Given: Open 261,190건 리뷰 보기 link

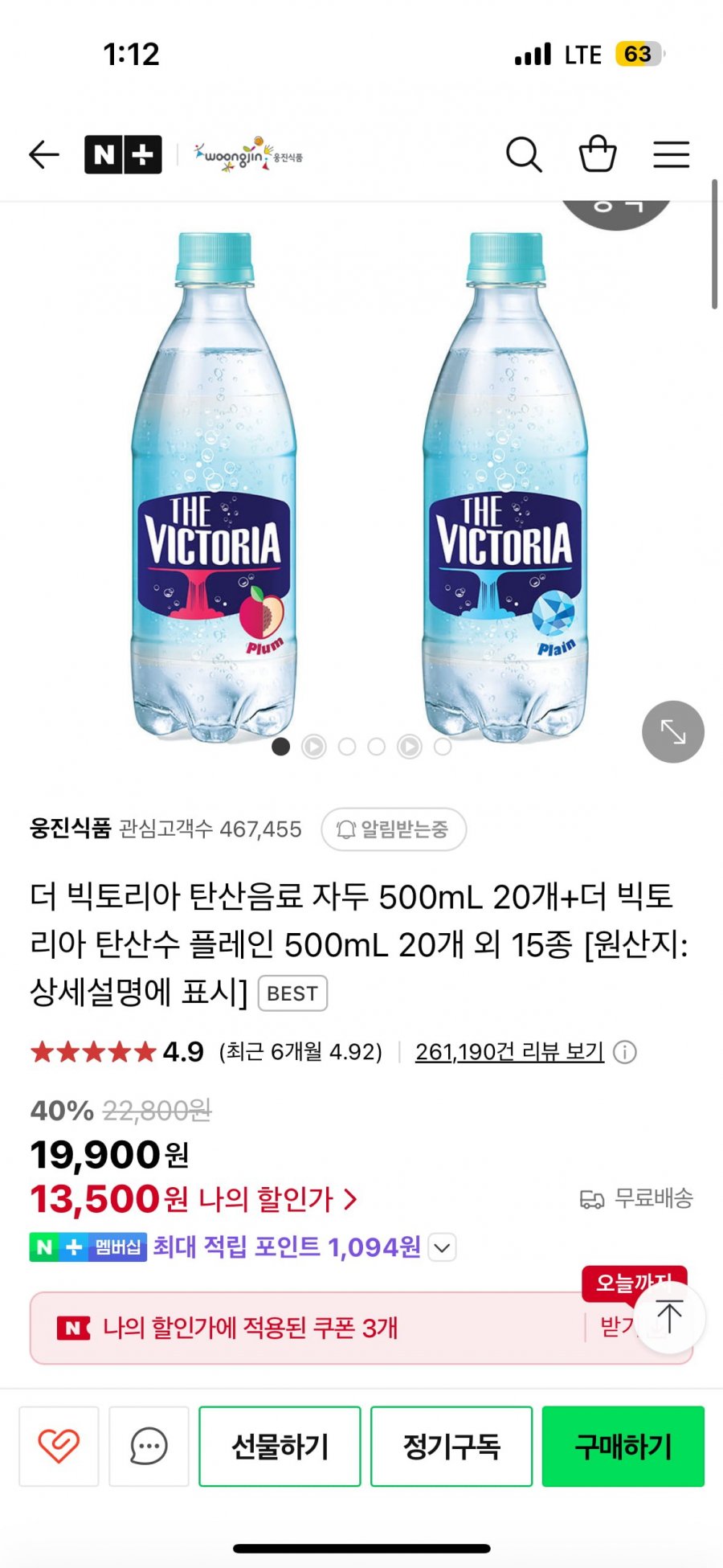Looking at the screenshot, I should point(509,1051).
